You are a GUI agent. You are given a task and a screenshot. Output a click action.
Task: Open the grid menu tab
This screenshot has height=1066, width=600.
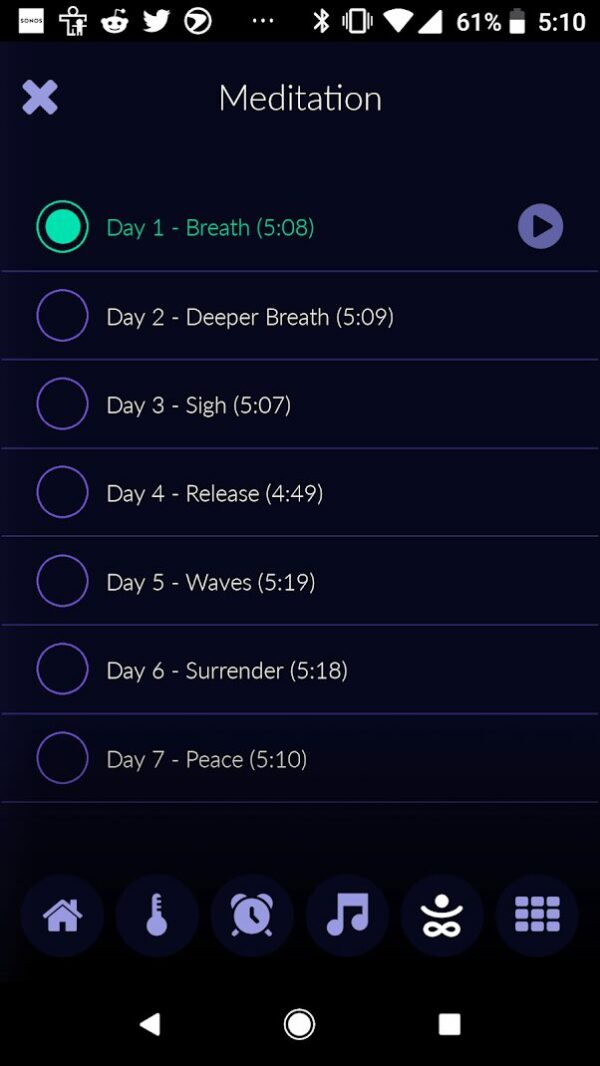tap(537, 915)
